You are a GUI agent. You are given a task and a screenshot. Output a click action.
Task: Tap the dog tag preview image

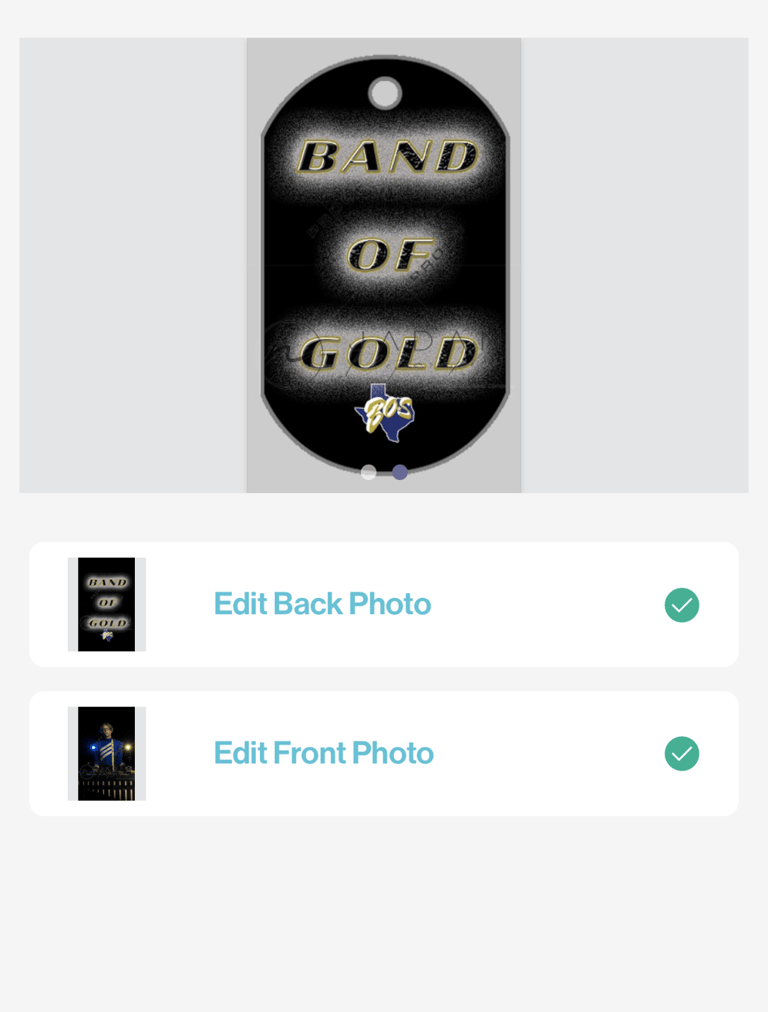tap(384, 260)
